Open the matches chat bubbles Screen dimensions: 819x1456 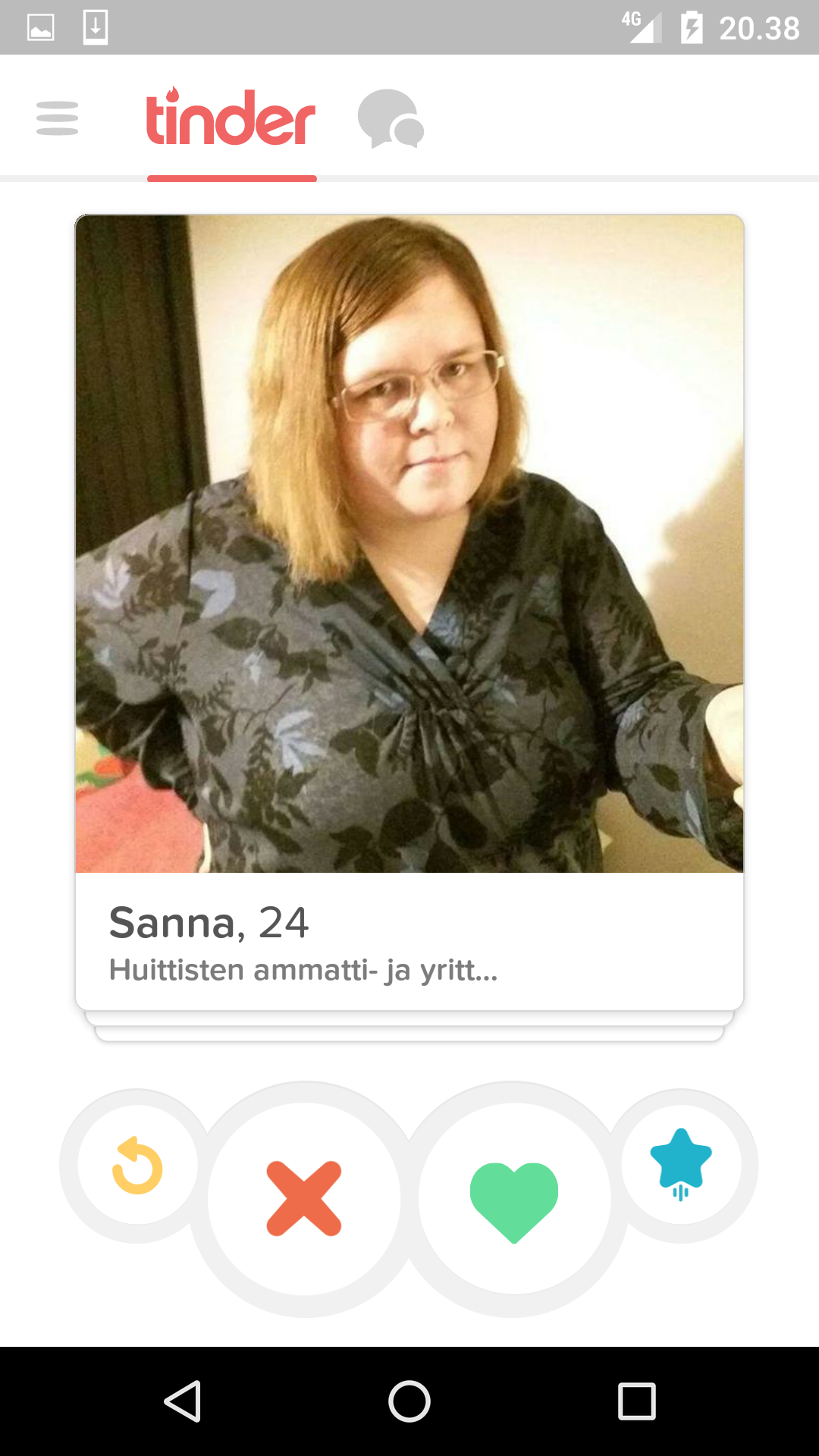click(391, 119)
